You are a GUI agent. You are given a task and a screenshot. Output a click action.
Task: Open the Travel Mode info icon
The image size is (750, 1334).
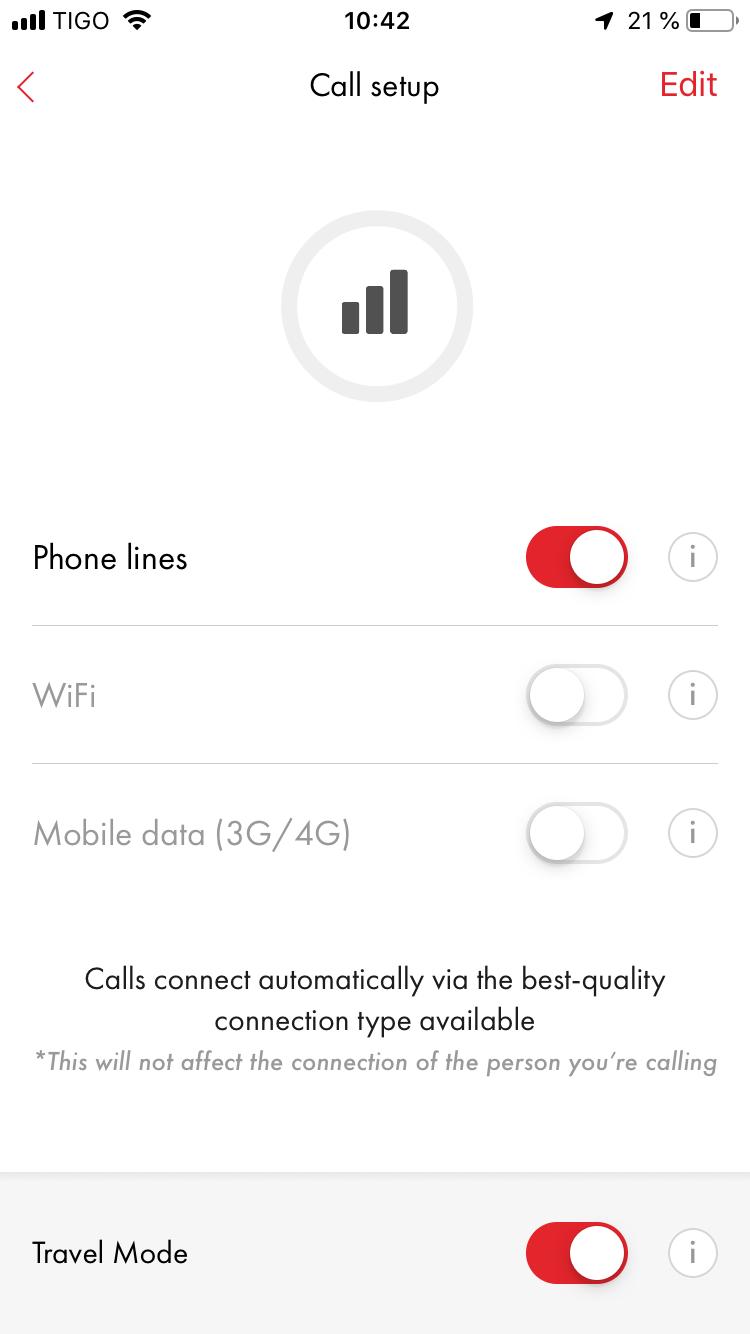[692, 1252]
